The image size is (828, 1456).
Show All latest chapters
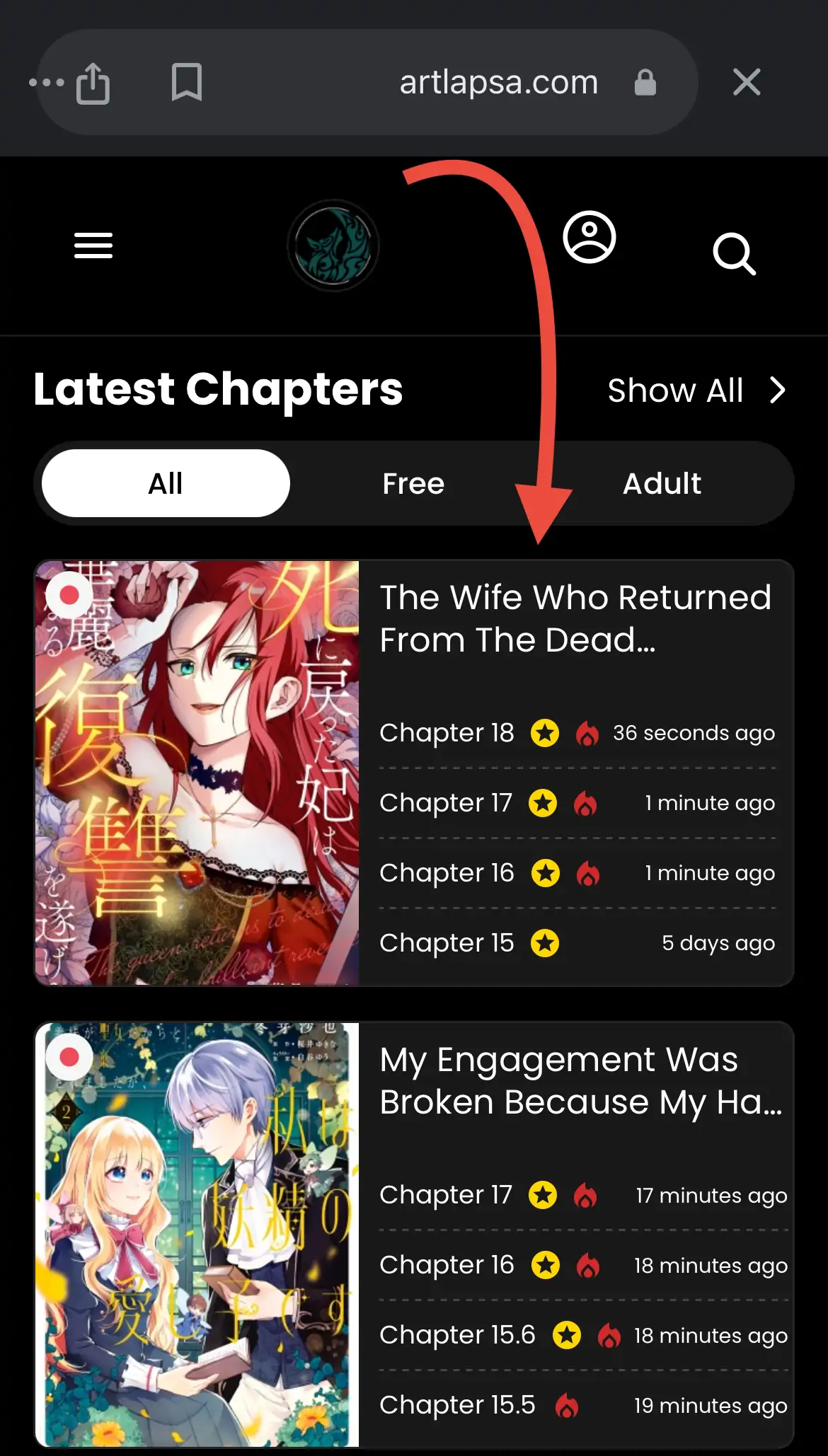coord(696,391)
